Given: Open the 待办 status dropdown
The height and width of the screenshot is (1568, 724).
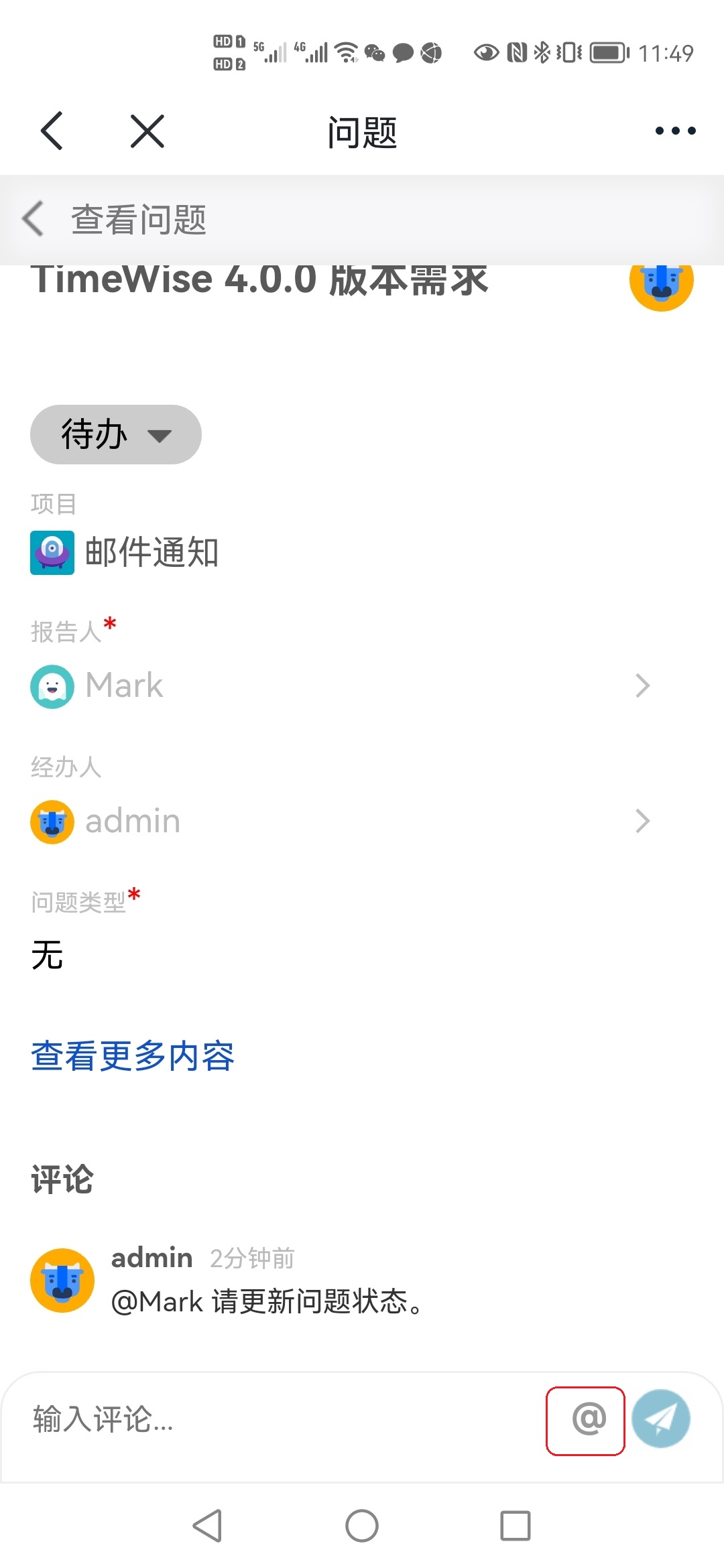Looking at the screenshot, I should point(116,434).
